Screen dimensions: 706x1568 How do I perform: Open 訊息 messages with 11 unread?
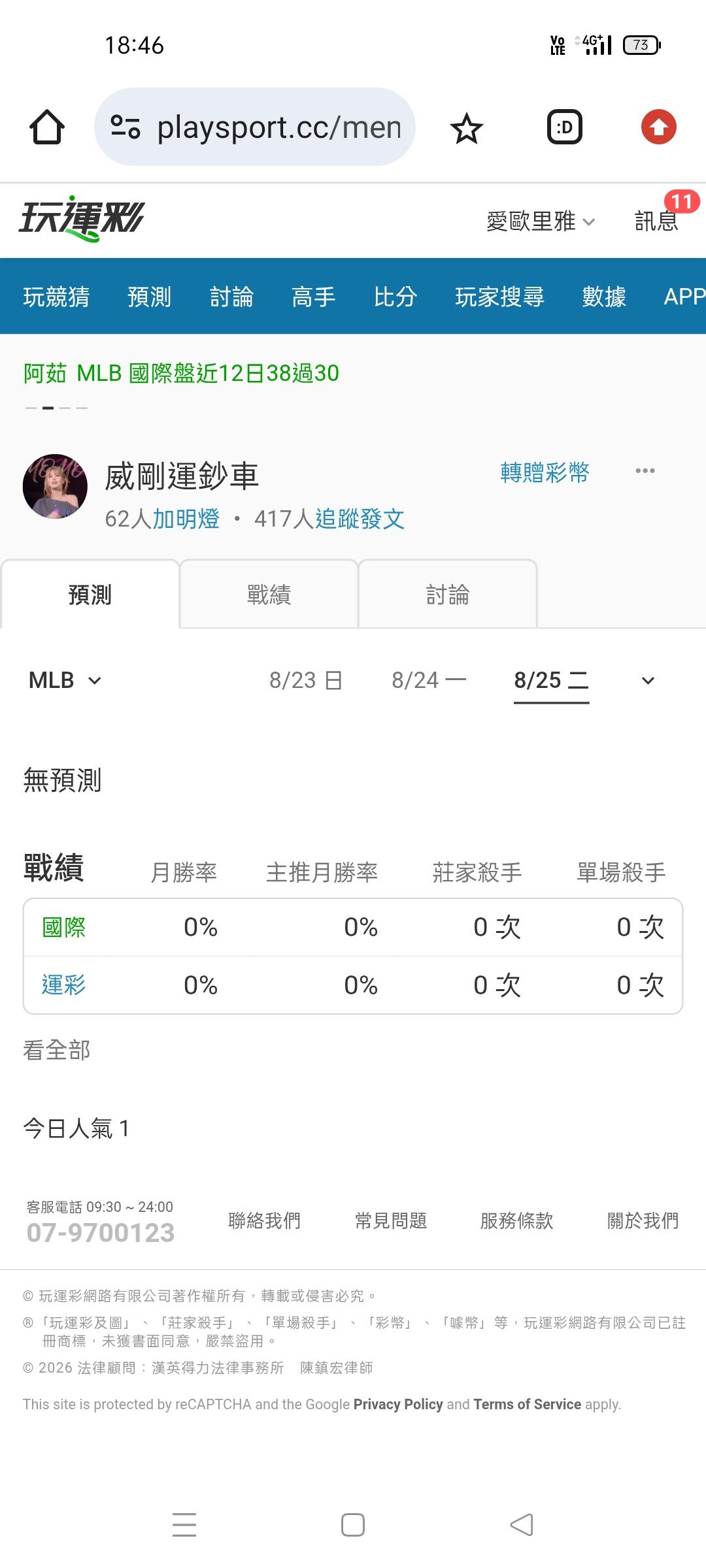pyautogui.click(x=657, y=221)
